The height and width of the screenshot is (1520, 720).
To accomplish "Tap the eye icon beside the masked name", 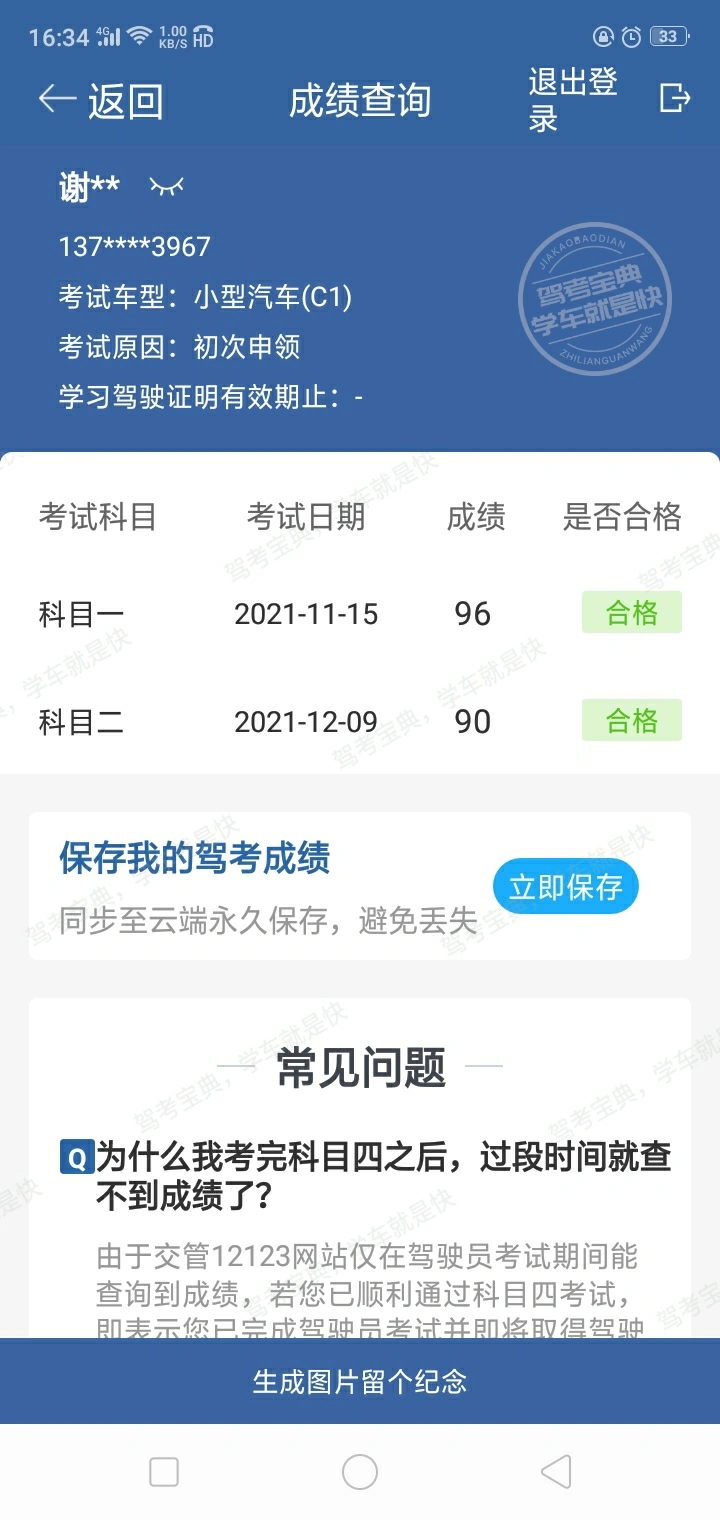I will (166, 186).
